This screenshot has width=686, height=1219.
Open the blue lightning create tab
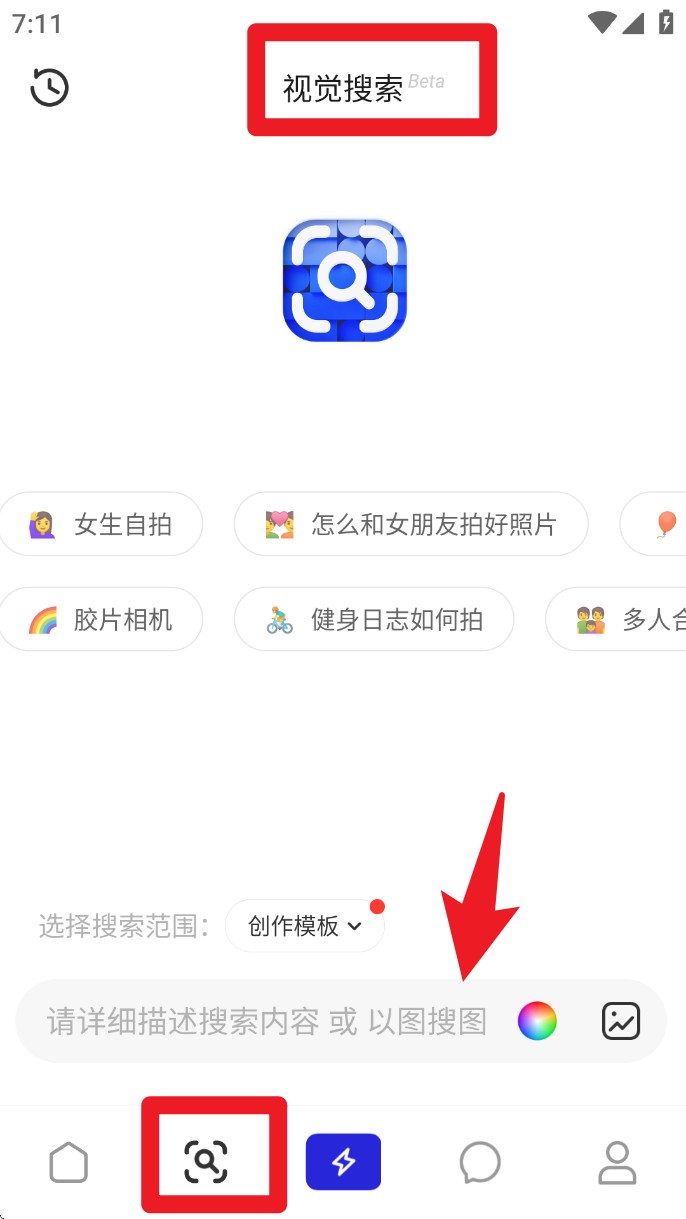pos(343,1162)
